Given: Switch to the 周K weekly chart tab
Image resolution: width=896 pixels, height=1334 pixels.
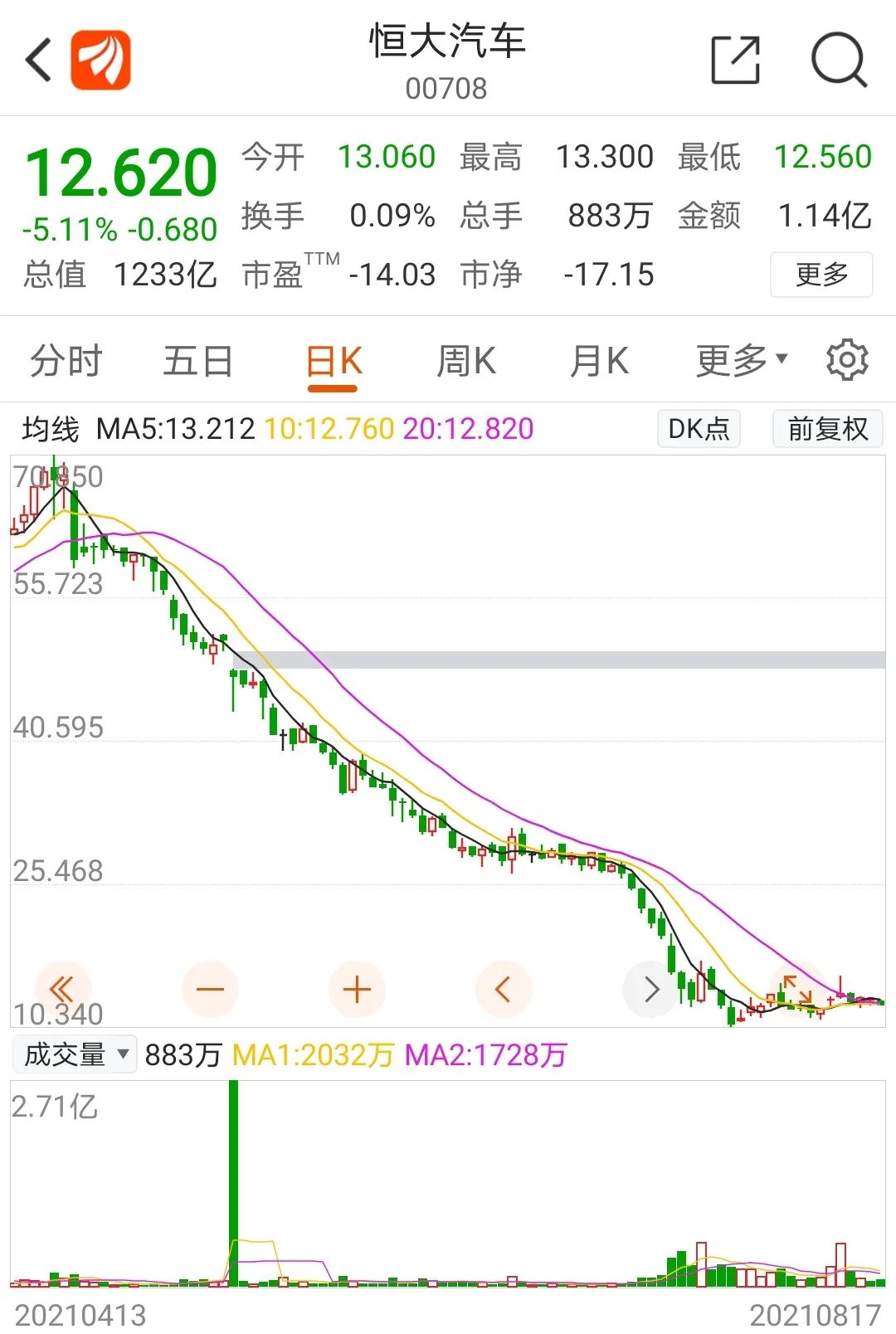Looking at the screenshot, I should 468,360.
